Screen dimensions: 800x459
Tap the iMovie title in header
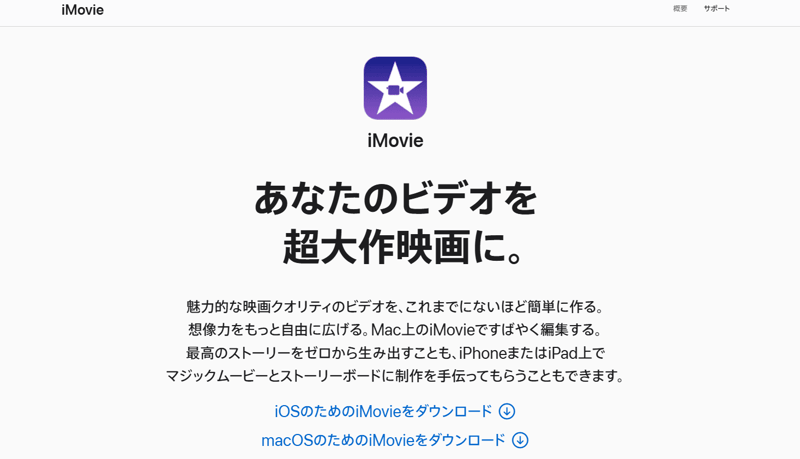click(82, 10)
